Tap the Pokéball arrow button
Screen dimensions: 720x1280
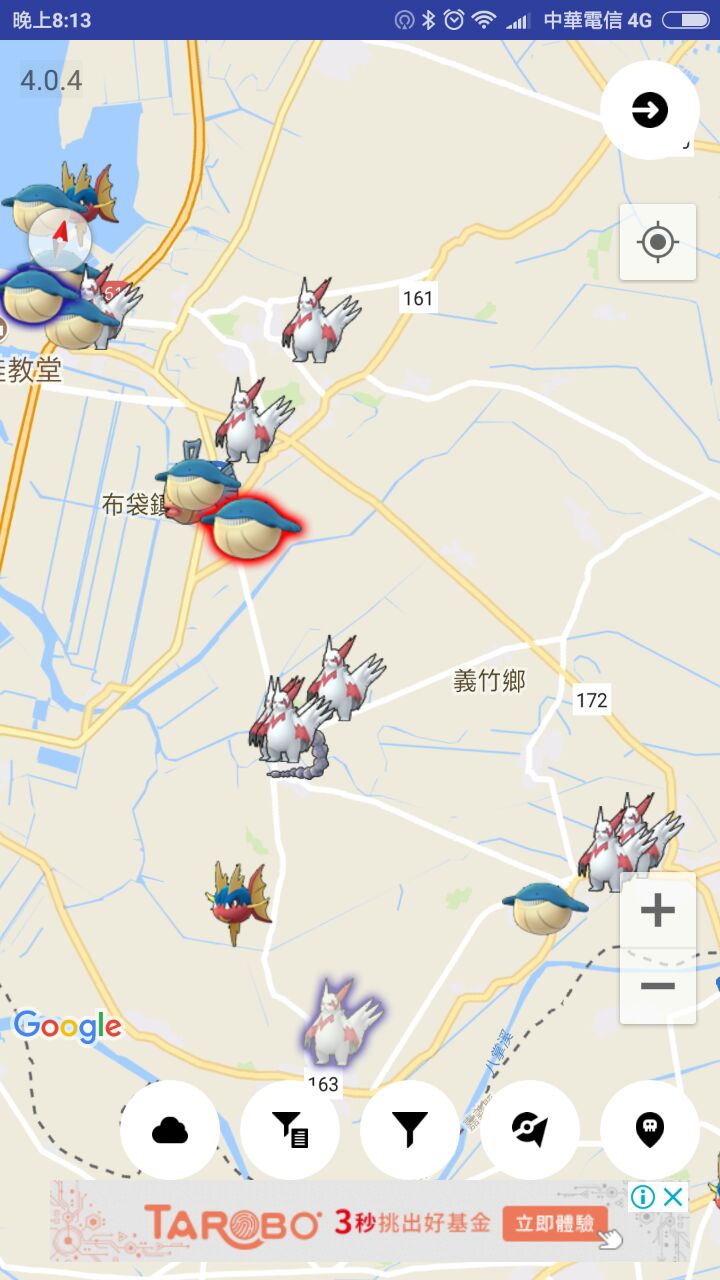(530, 1130)
